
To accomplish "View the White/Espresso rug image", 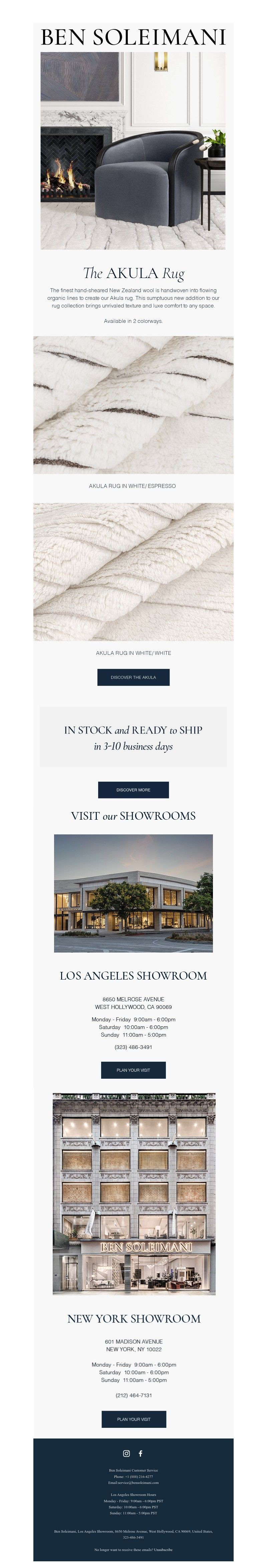I will (133, 405).
